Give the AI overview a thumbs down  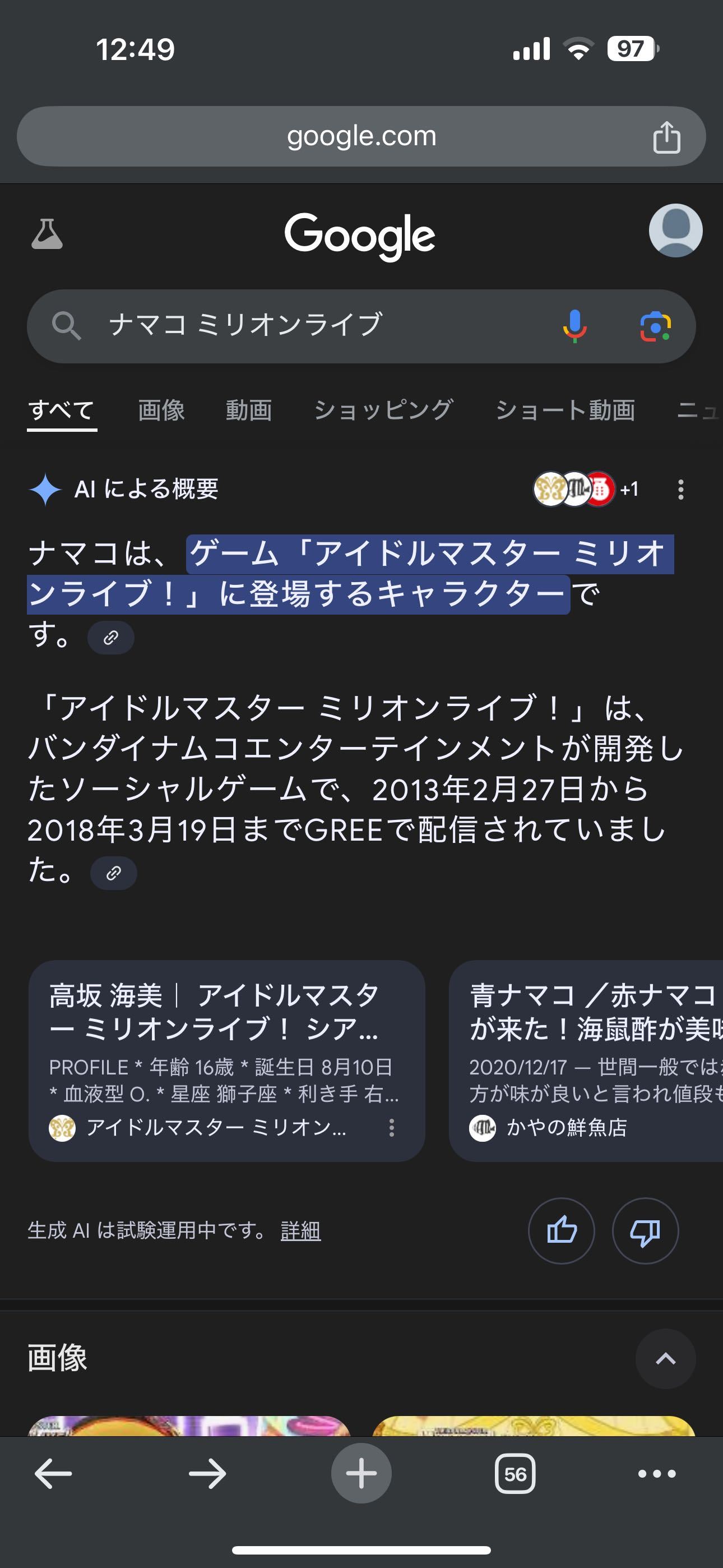pyautogui.click(x=645, y=1231)
